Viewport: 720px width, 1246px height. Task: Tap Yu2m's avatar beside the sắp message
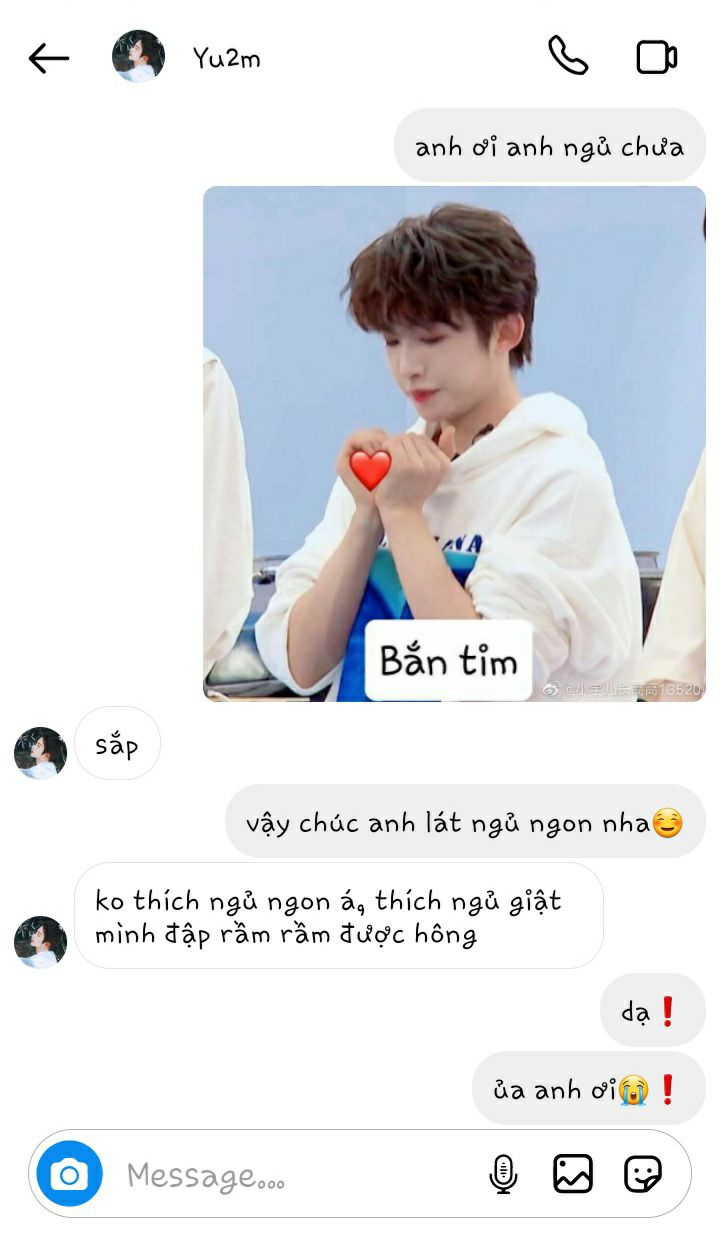tap(40, 752)
